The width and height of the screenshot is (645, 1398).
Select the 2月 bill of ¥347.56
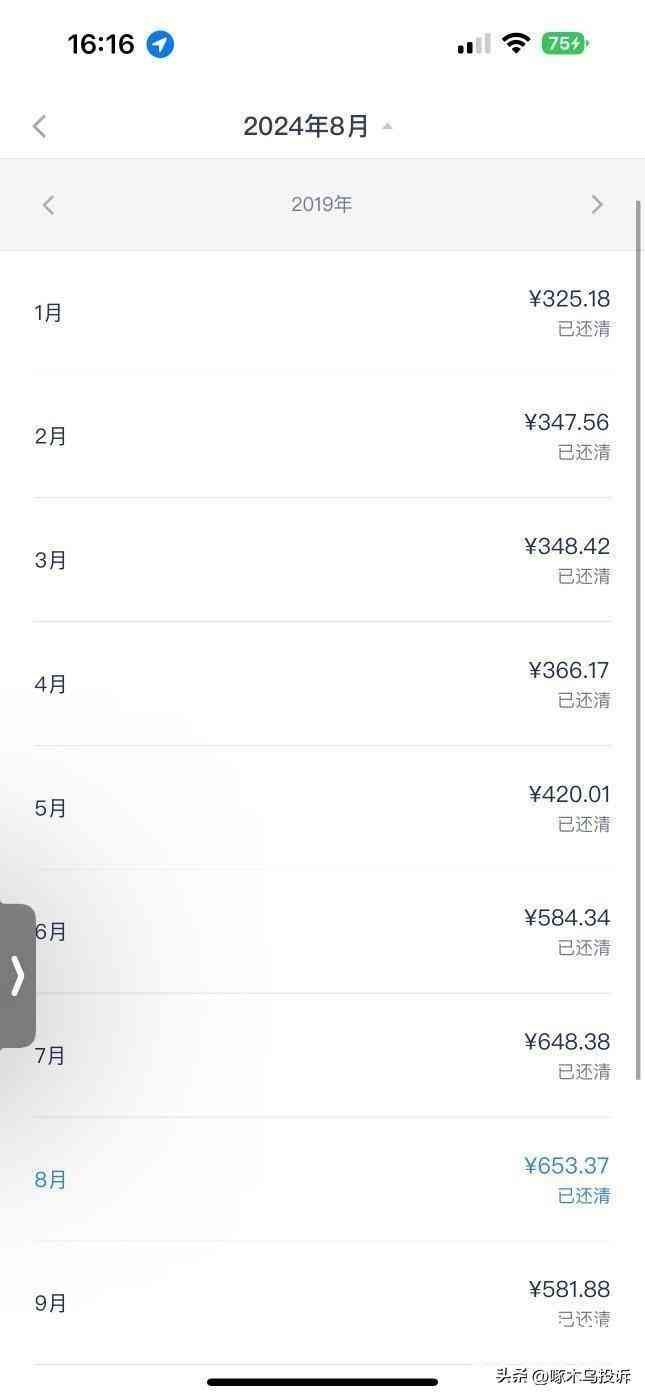point(322,436)
